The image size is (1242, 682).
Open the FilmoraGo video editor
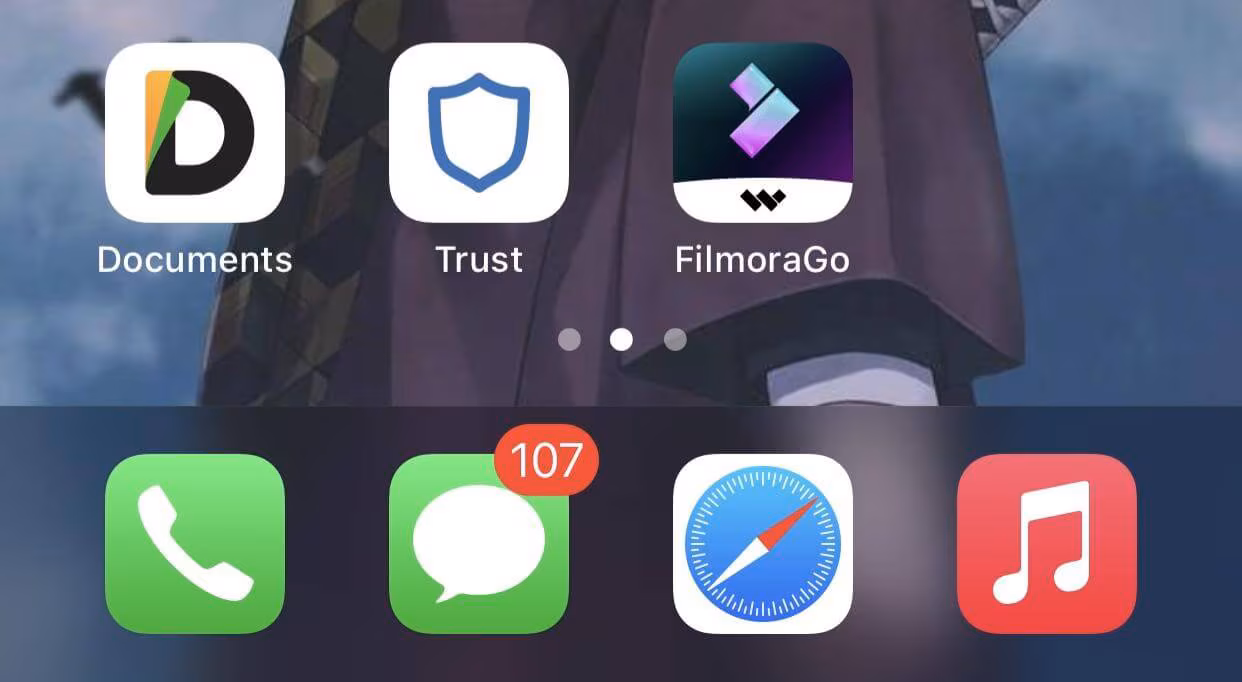coord(762,133)
